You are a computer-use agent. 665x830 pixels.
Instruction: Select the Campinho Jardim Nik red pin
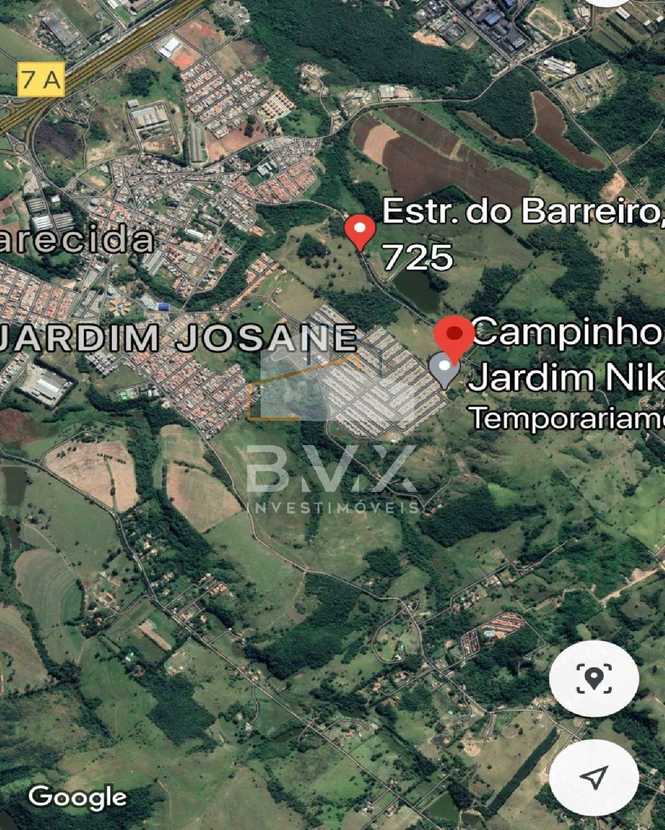tap(455, 337)
